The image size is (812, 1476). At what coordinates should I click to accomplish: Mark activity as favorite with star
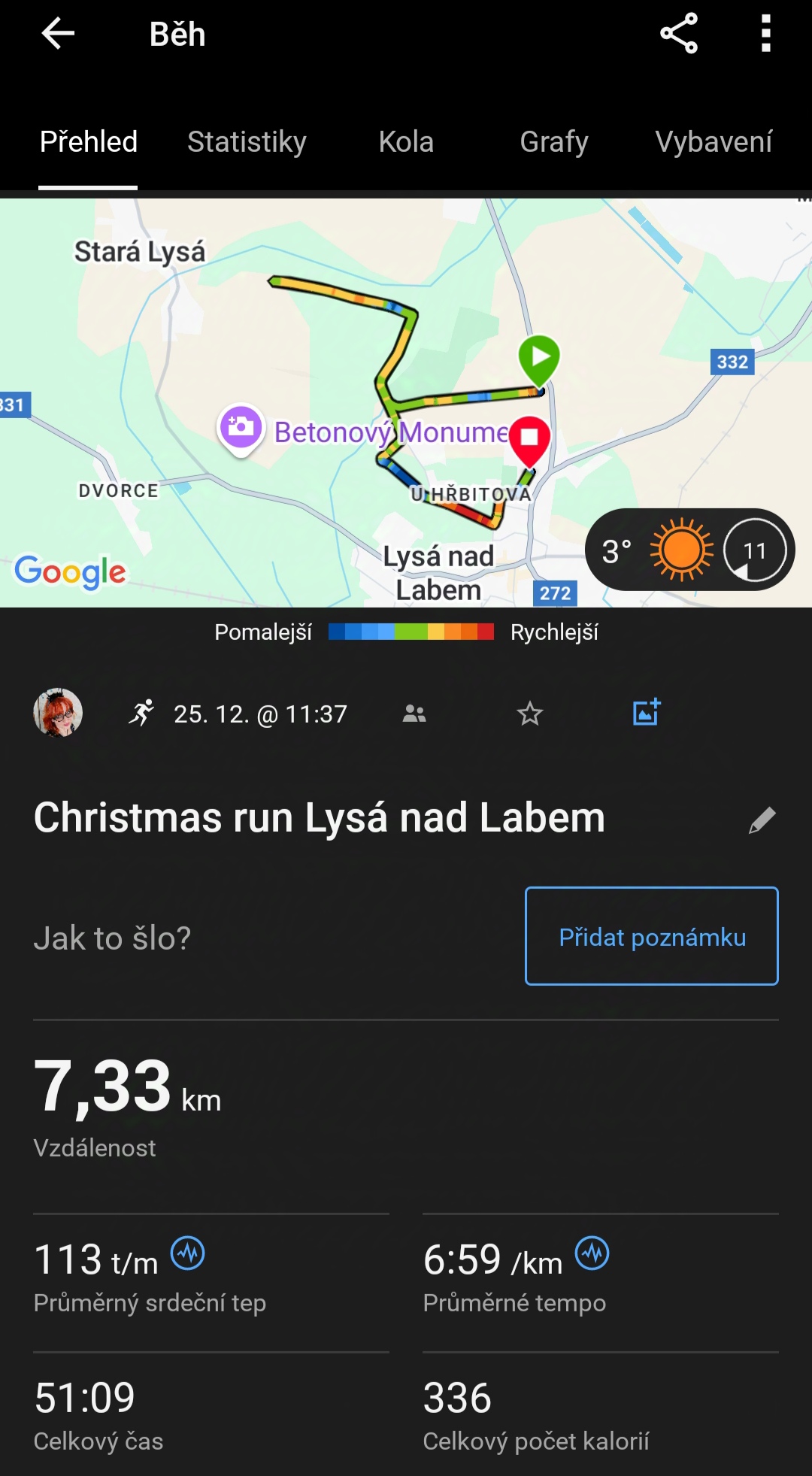[x=530, y=714]
